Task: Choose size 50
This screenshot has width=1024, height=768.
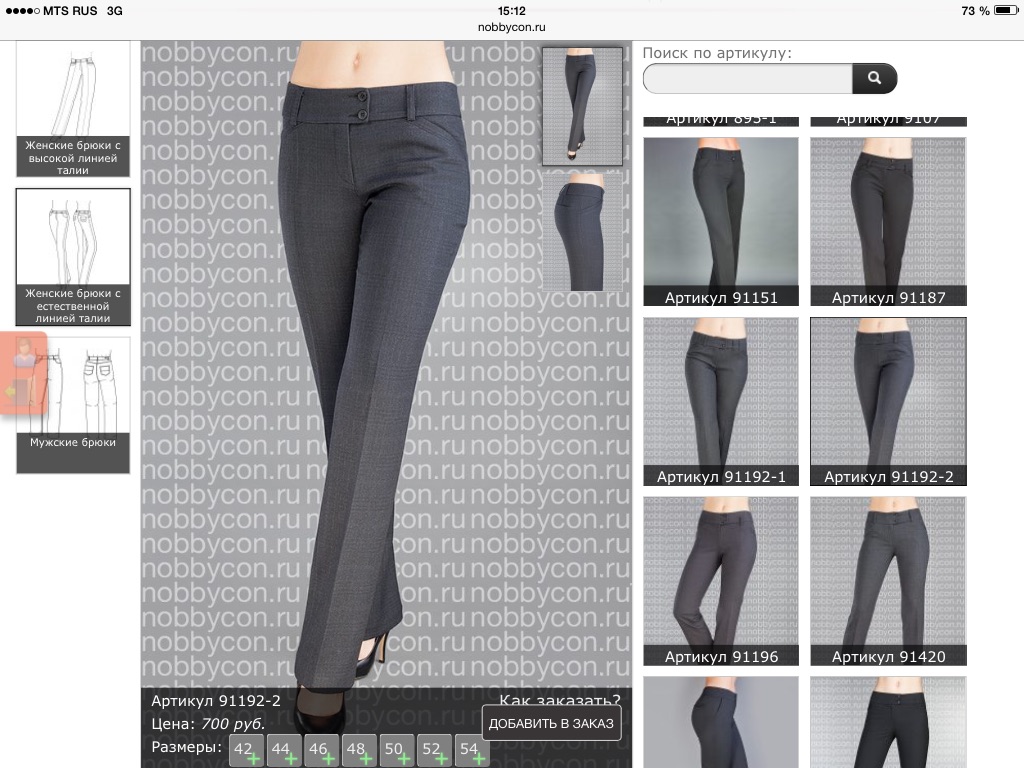Action: click(x=396, y=750)
